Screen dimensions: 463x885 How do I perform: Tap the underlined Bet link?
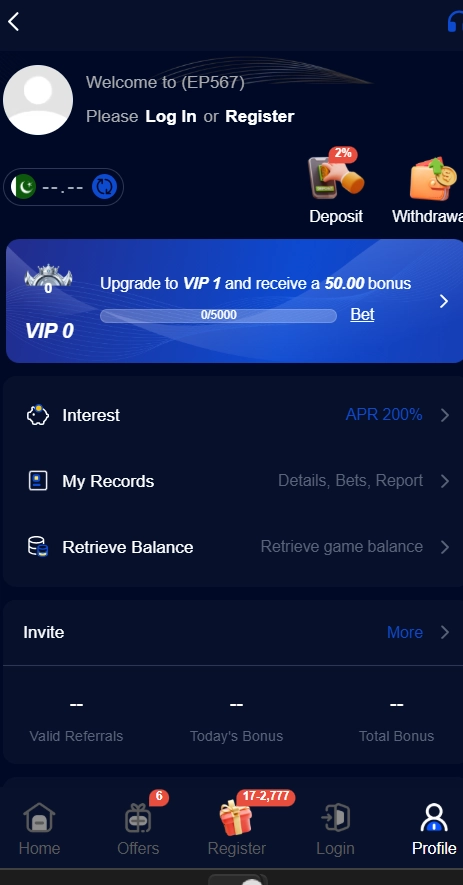point(362,314)
